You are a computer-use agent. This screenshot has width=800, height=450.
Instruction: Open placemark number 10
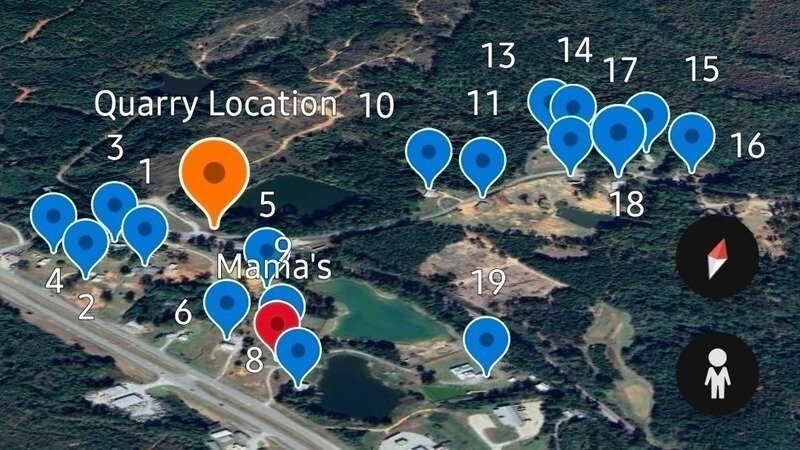click(430, 154)
